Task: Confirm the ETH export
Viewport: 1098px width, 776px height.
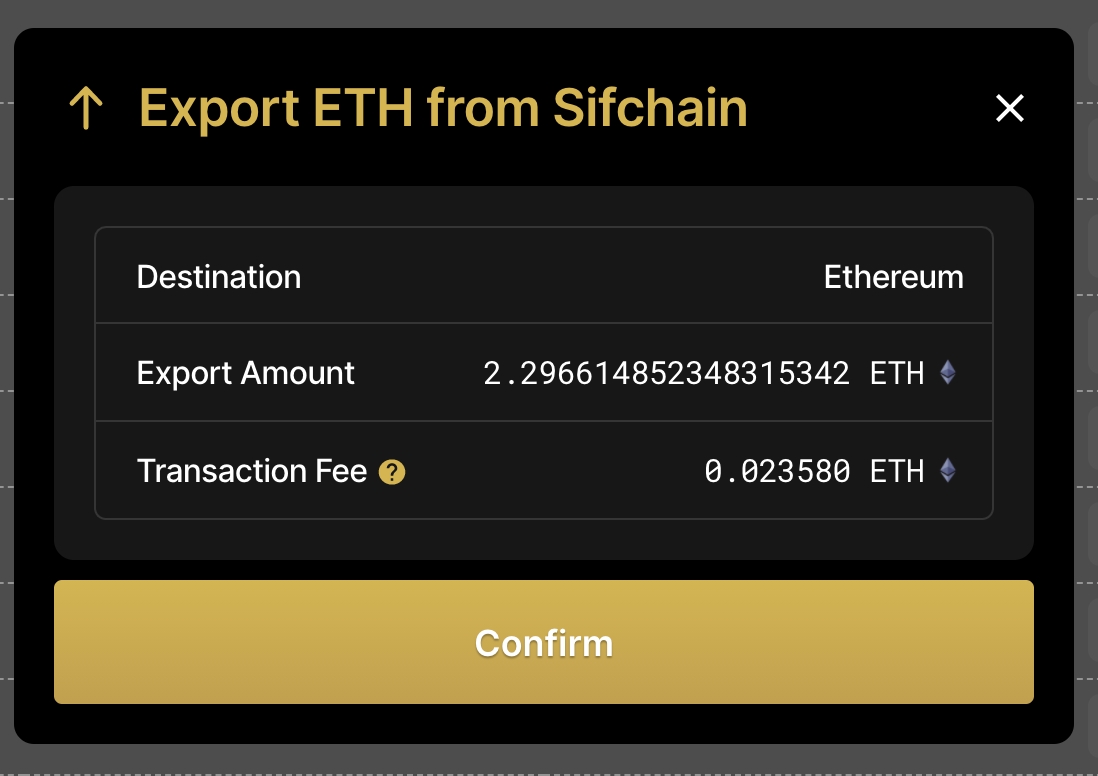Action: tap(543, 642)
